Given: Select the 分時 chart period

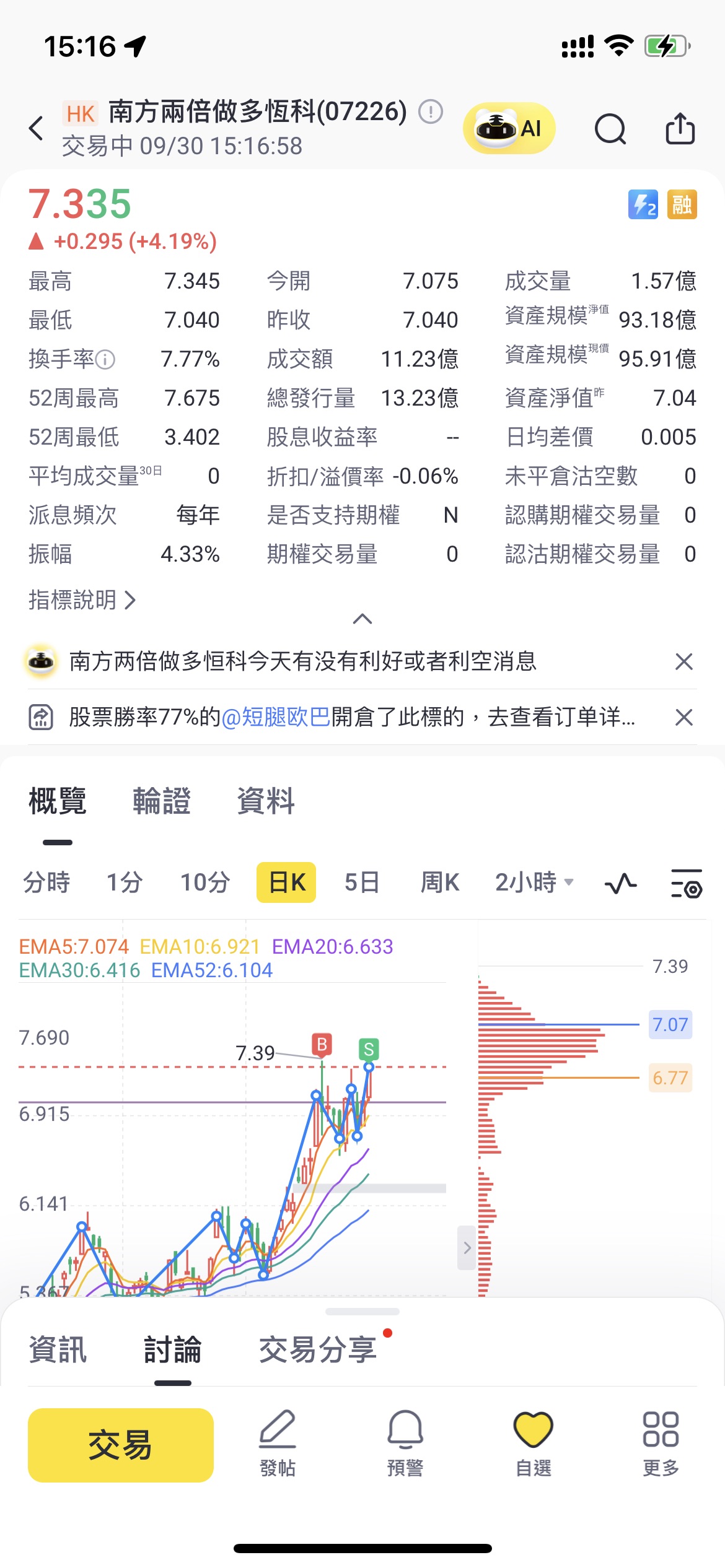Looking at the screenshot, I should (x=46, y=882).
